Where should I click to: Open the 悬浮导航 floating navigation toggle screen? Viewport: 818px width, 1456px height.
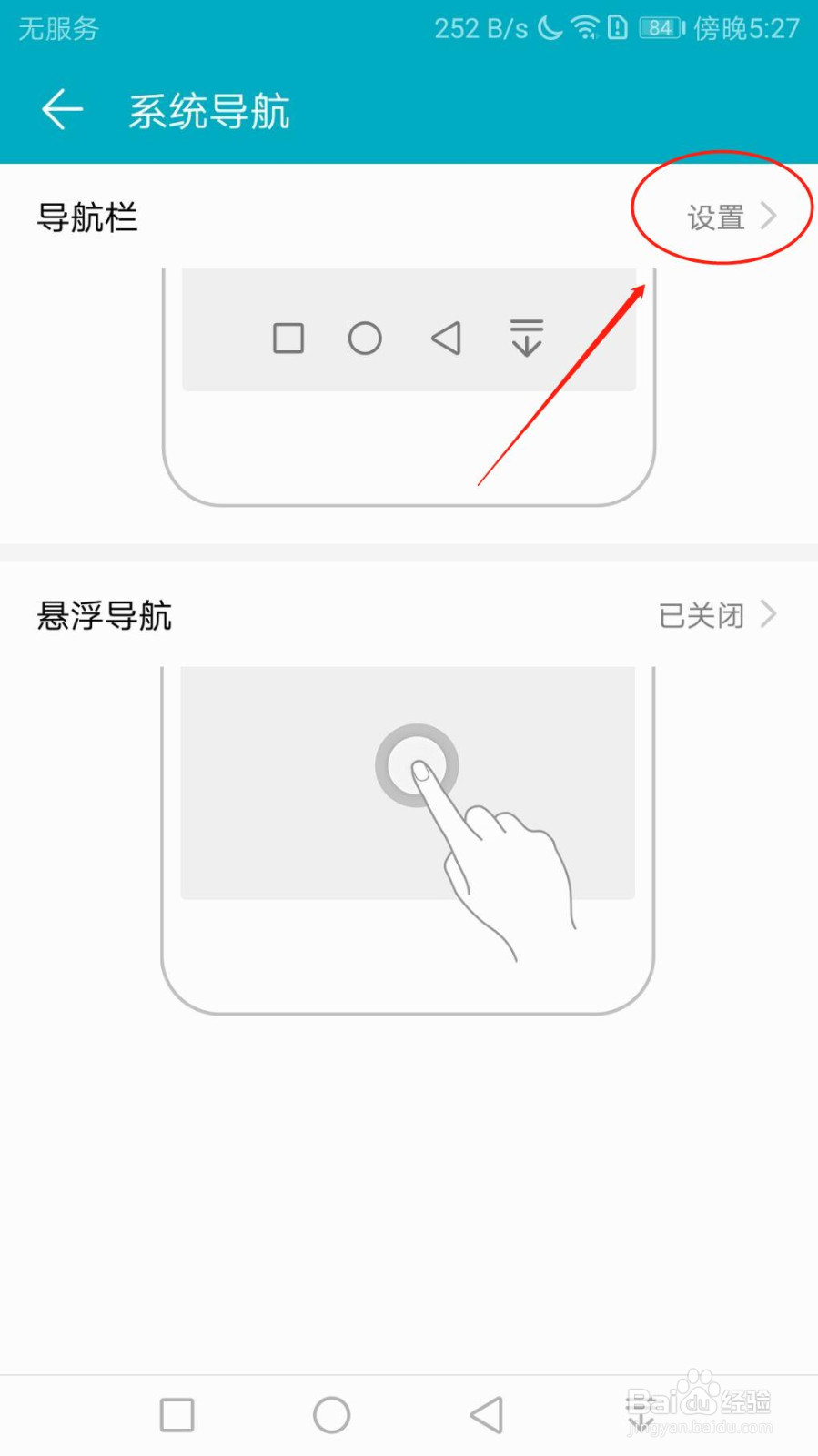tap(103, 615)
